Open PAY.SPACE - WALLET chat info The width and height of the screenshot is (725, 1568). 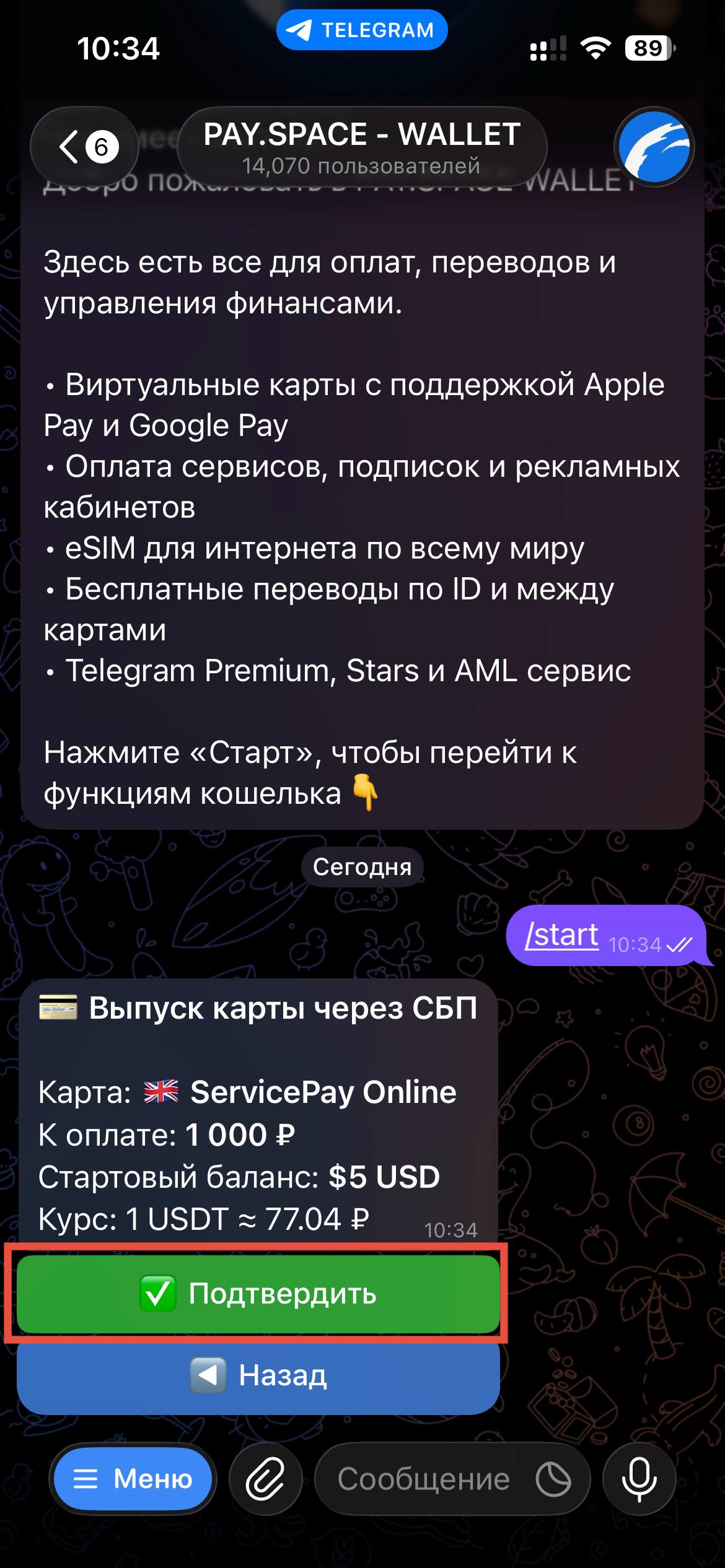point(362,147)
